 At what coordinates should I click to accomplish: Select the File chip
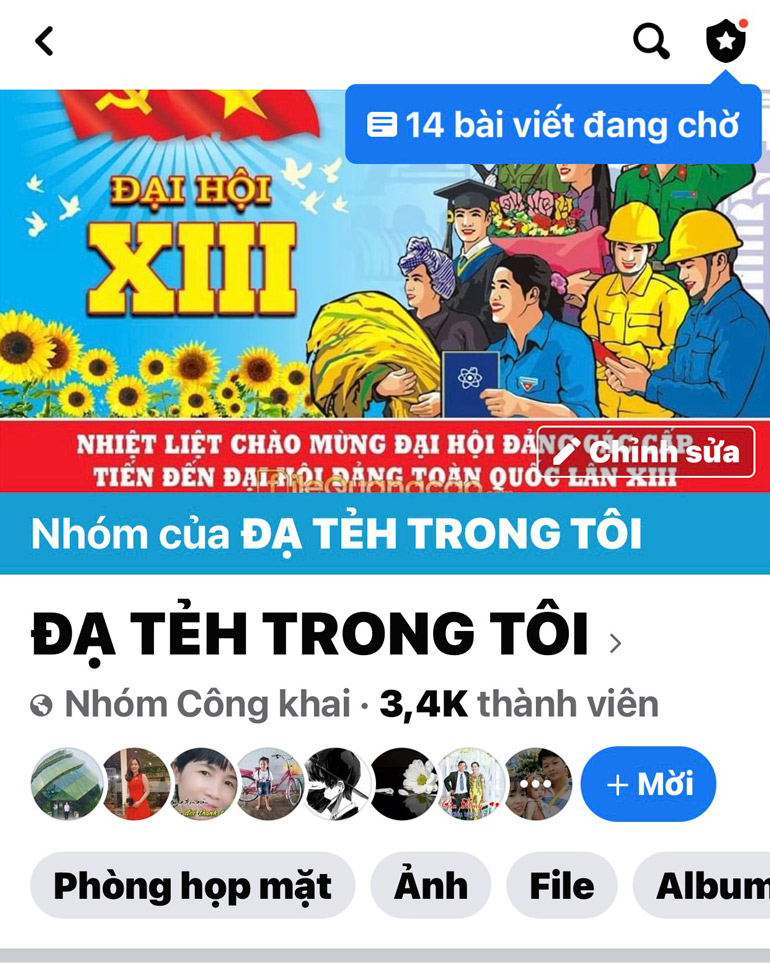(x=561, y=885)
